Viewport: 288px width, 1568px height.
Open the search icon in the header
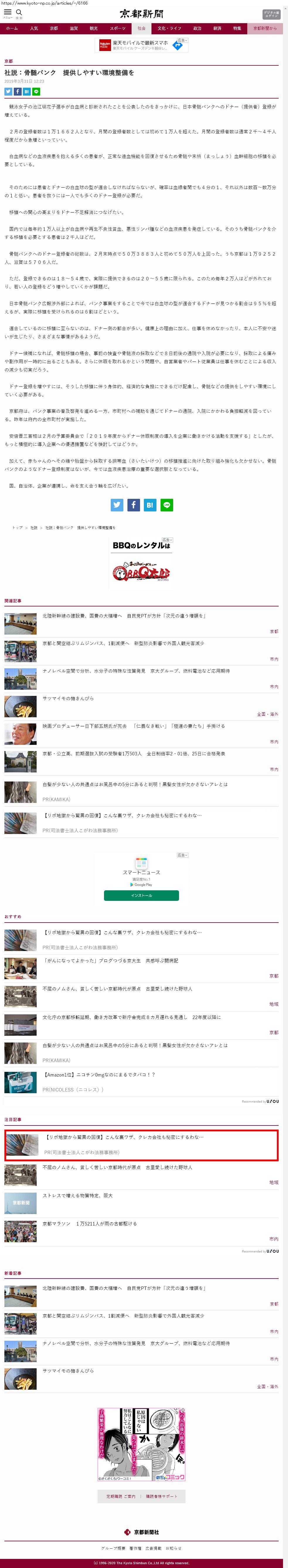19,13
